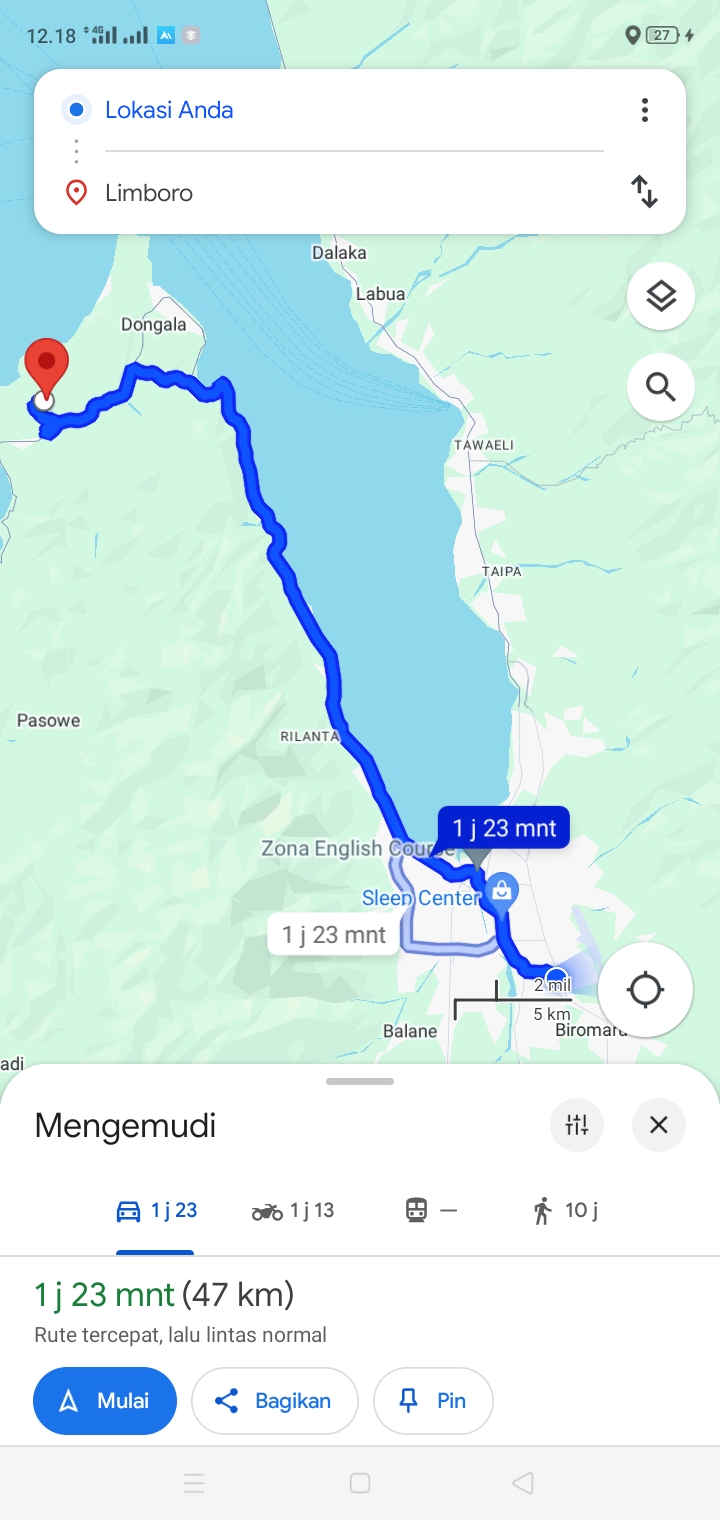The height and width of the screenshot is (1520, 720).
Task: Open the map layers selector
Action: click(661, 296)
